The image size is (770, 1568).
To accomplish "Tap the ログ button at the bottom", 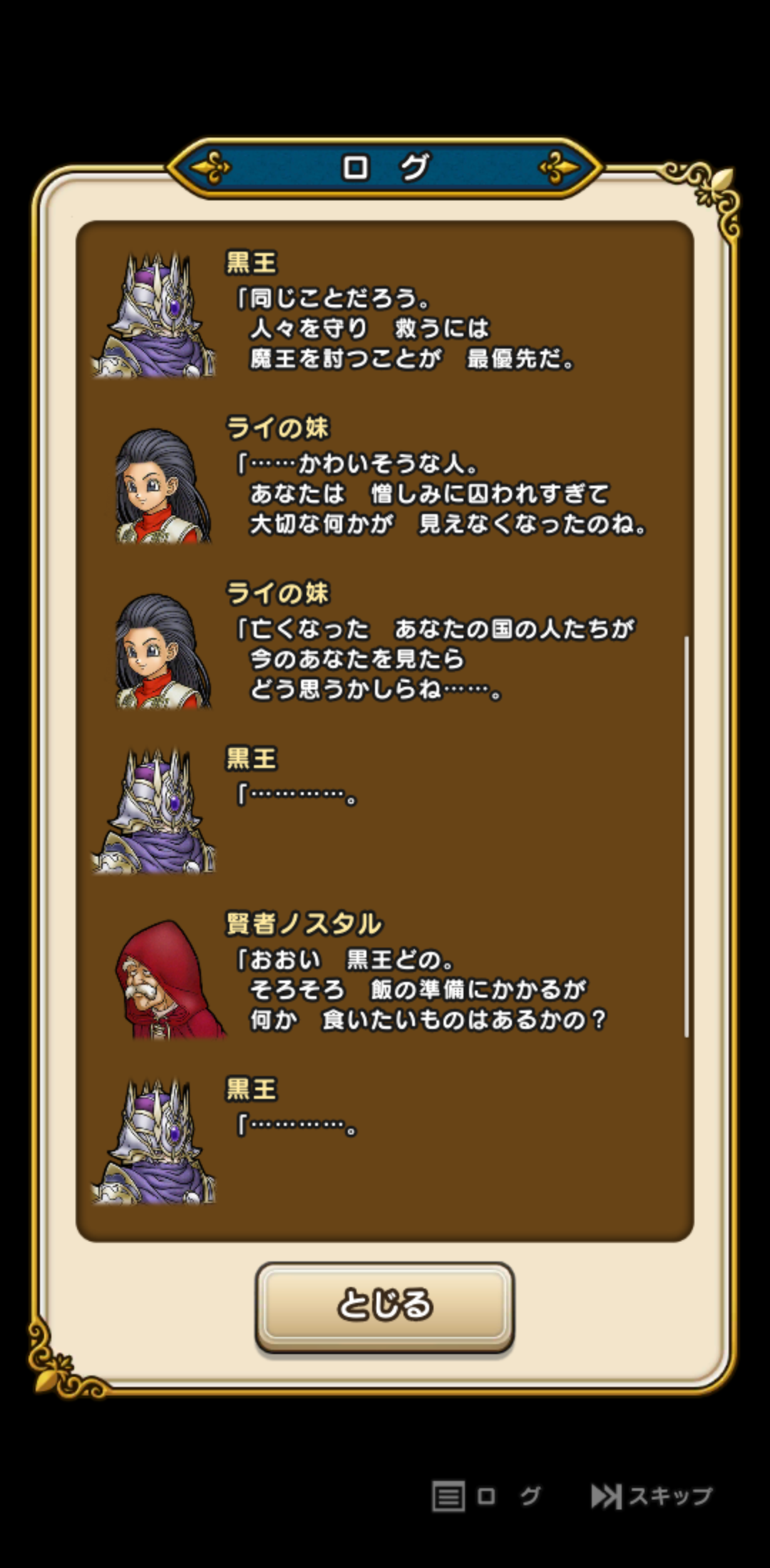I will [486, 1495].
